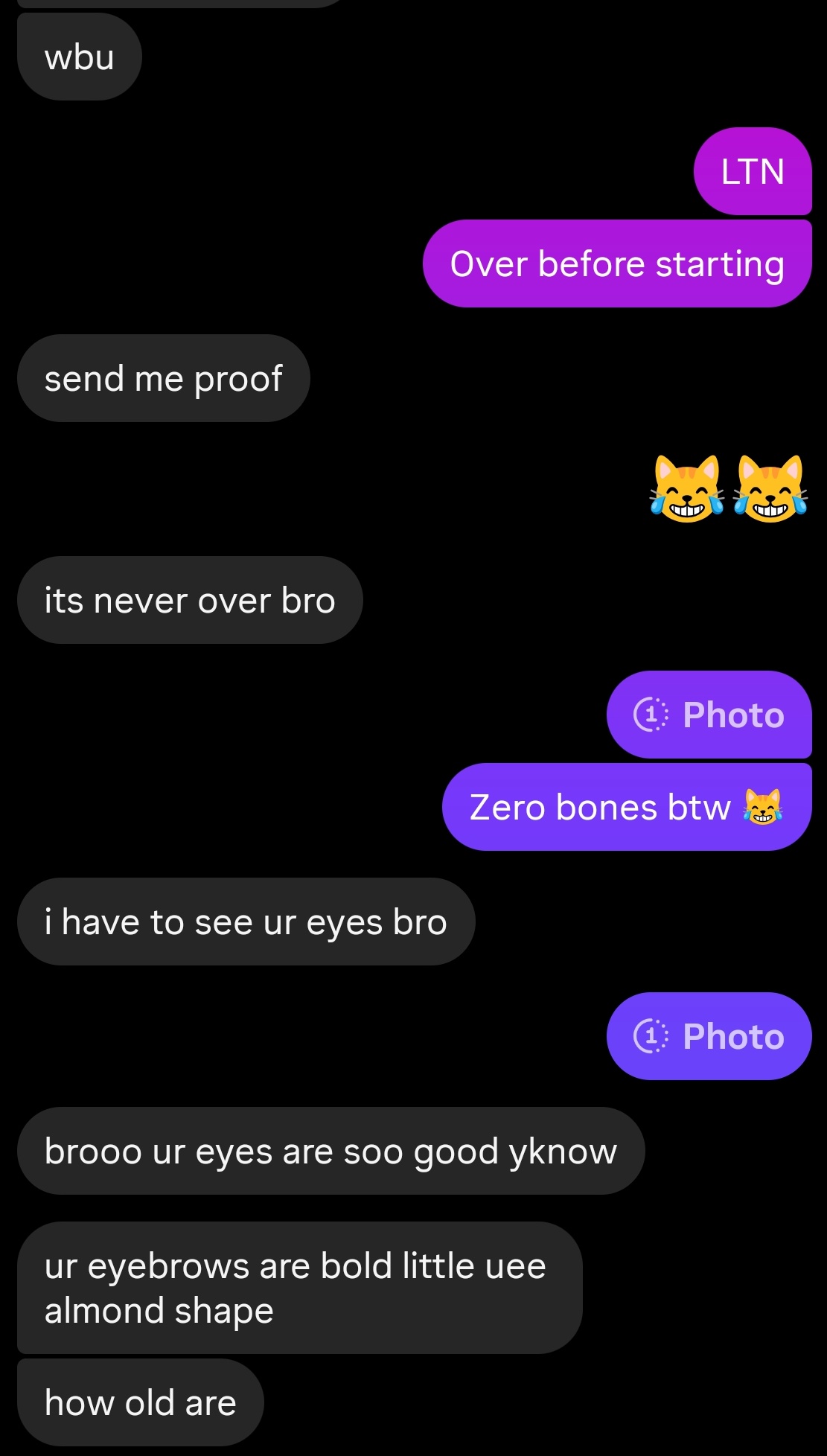Open the view-once Photo above "Zero bones btw"
This screenshot has width=827, height=1456.
(x=709, y=715)
